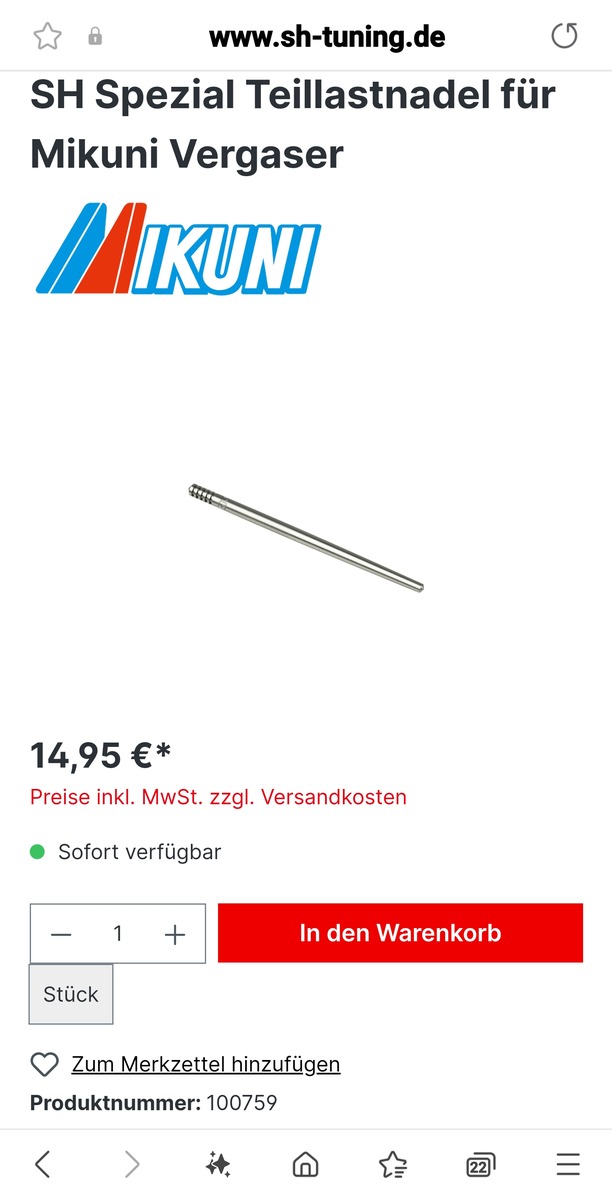This screenshot has height=1200, width=612.
Task: Tap the quantity field showing 1
Action: pos(118,934)
